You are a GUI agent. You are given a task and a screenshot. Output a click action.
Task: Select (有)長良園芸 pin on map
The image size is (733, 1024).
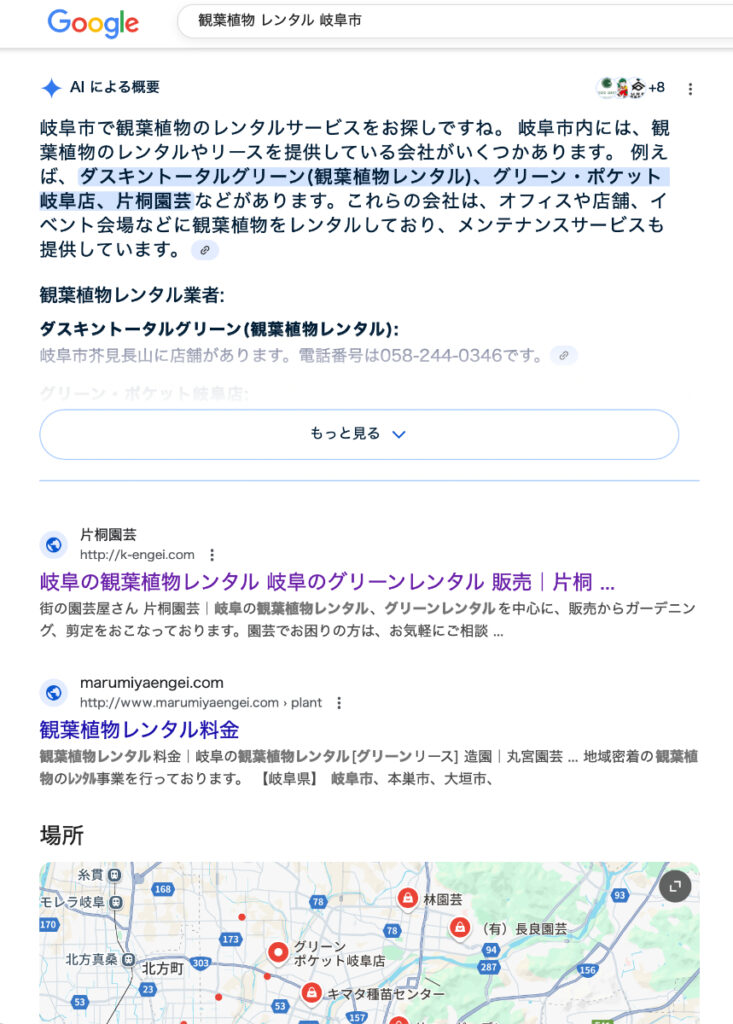(x=460, y=928)
